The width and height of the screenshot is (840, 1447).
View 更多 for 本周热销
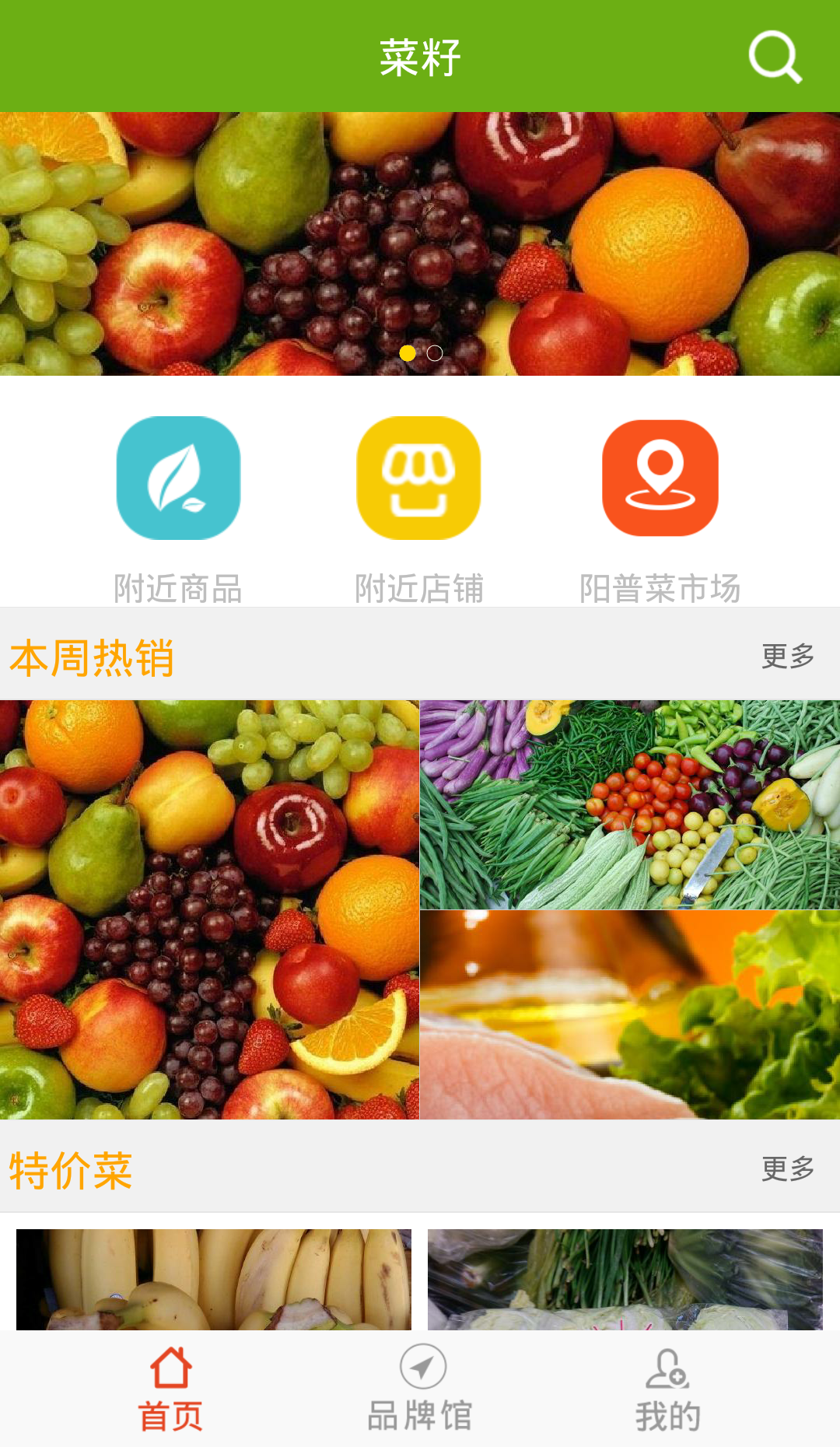pos(787,657)
